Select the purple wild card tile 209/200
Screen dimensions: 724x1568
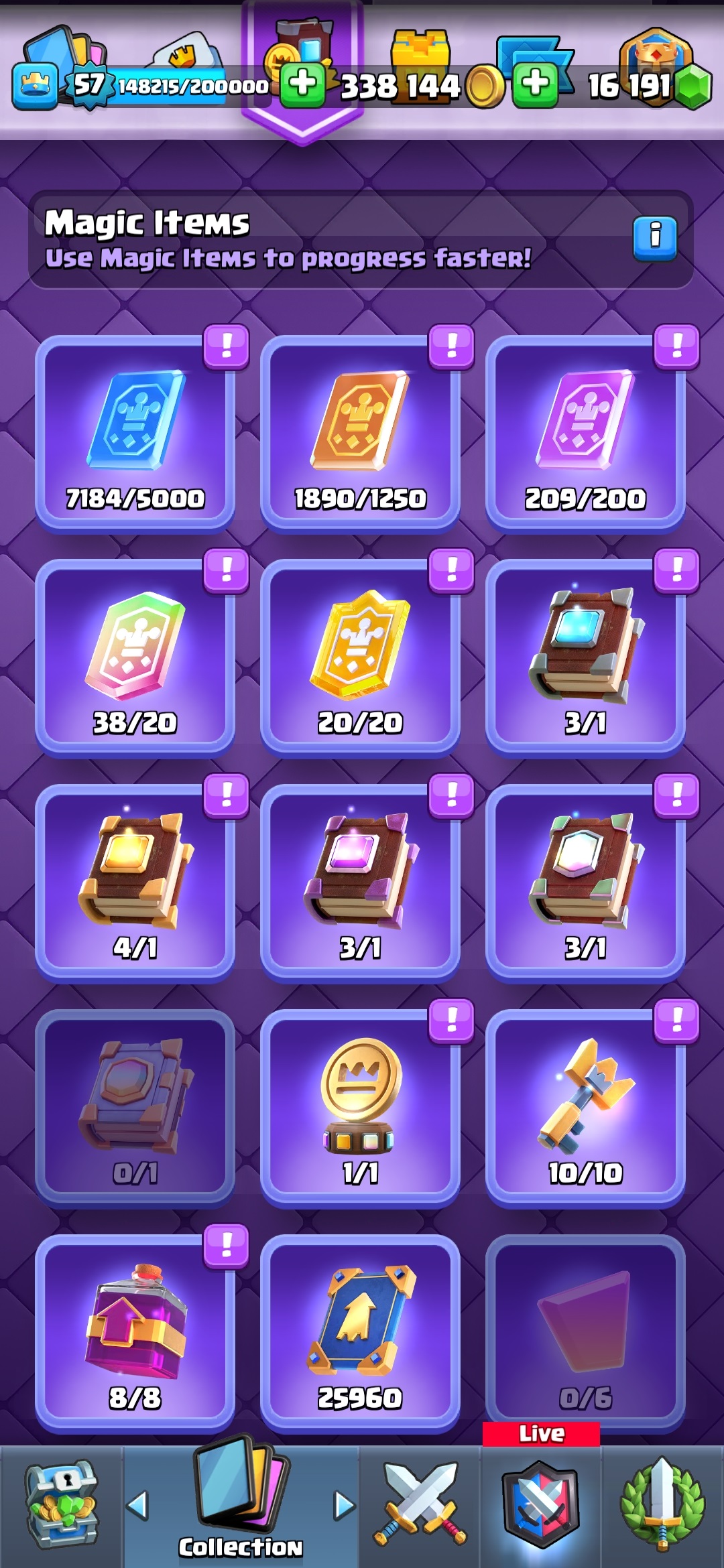(585, 434)
